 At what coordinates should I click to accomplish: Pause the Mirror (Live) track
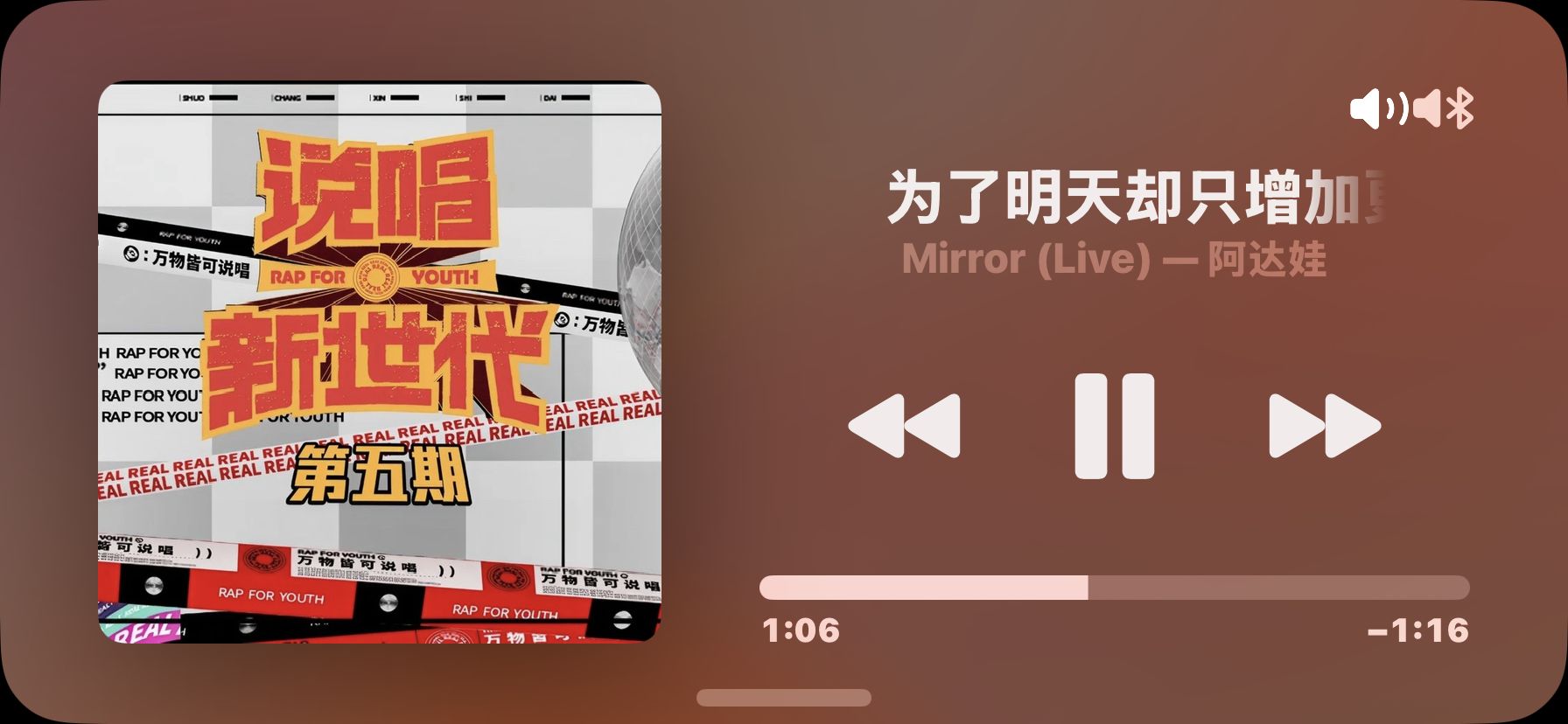coord(1114,426)
